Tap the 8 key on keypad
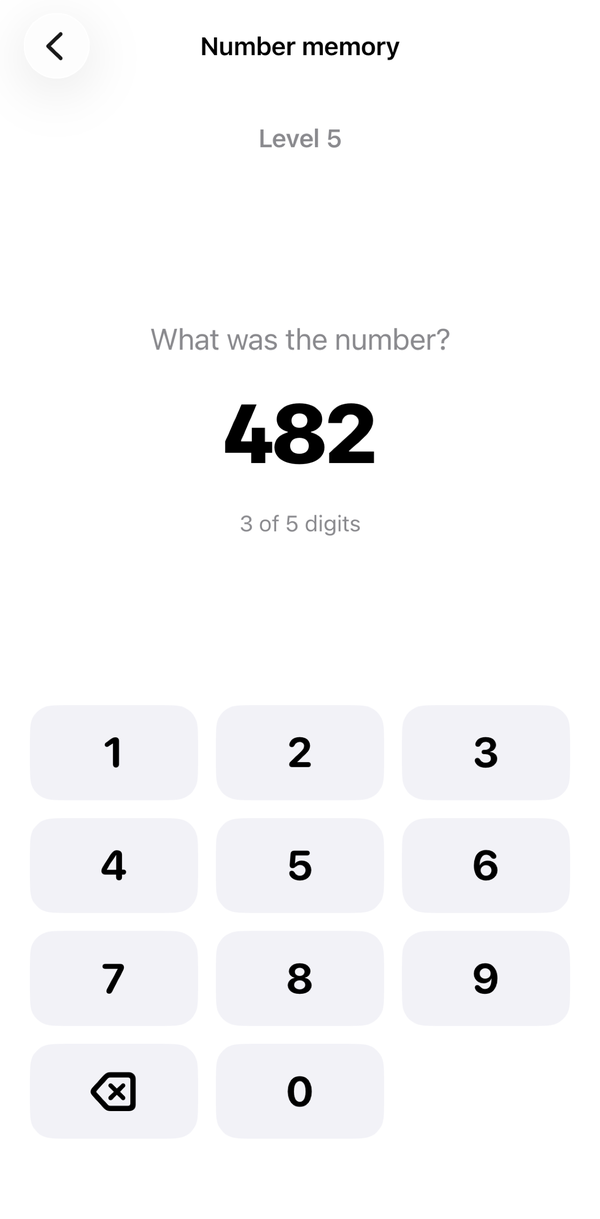Viewport: 600px width, 1219px height. (x=300, y=978)
